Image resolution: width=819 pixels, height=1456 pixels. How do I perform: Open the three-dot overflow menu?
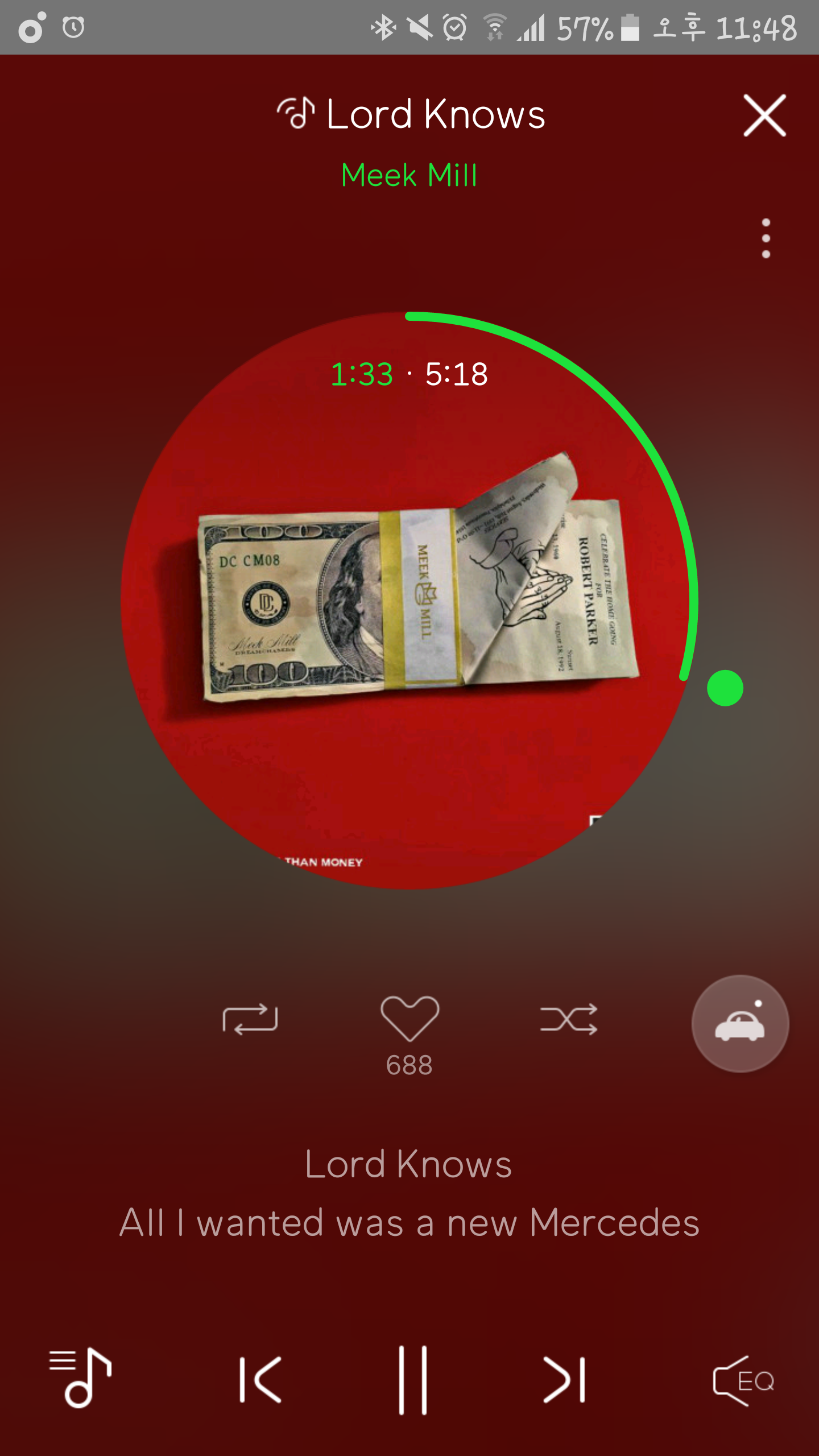pos(766,238)
